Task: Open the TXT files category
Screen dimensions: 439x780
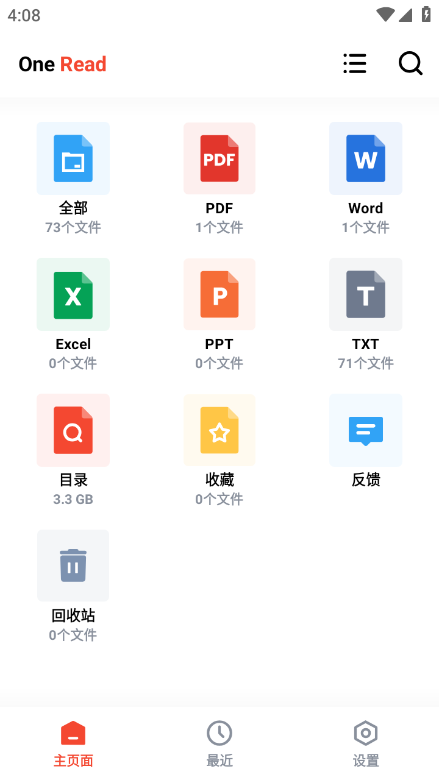Action: [365, 314]
